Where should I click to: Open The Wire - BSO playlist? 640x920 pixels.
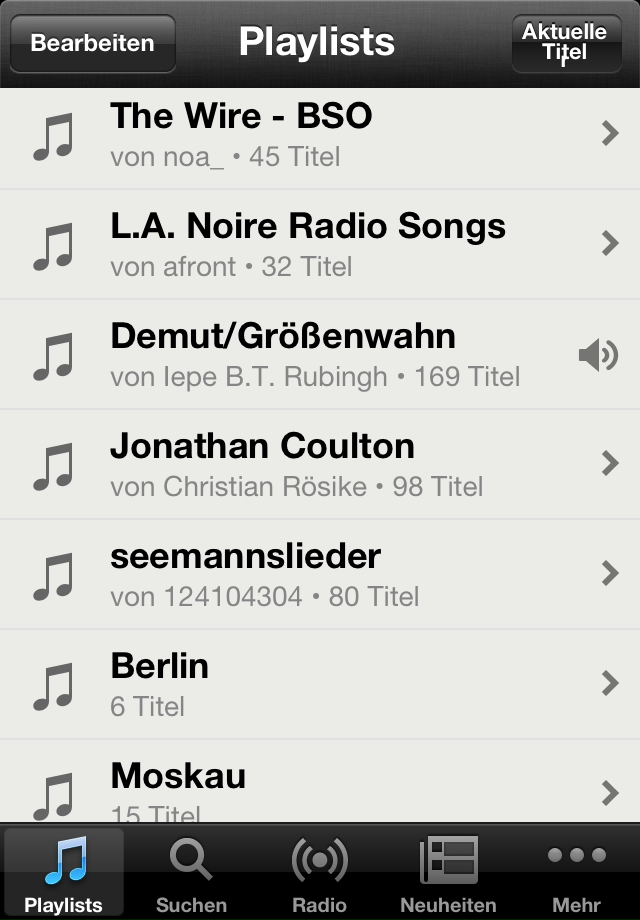click(x=320, y=134)
